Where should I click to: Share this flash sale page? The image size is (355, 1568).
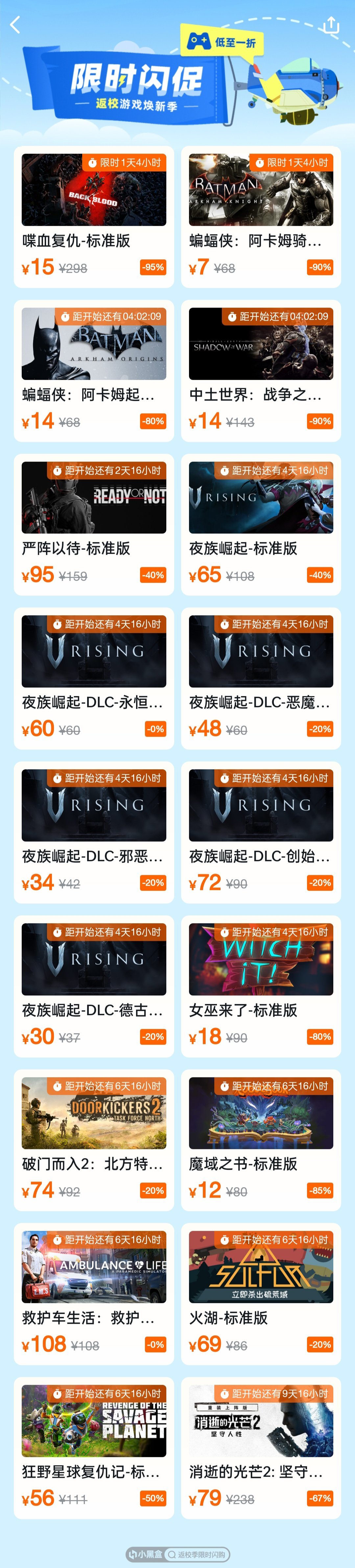[x=331, y=25]
